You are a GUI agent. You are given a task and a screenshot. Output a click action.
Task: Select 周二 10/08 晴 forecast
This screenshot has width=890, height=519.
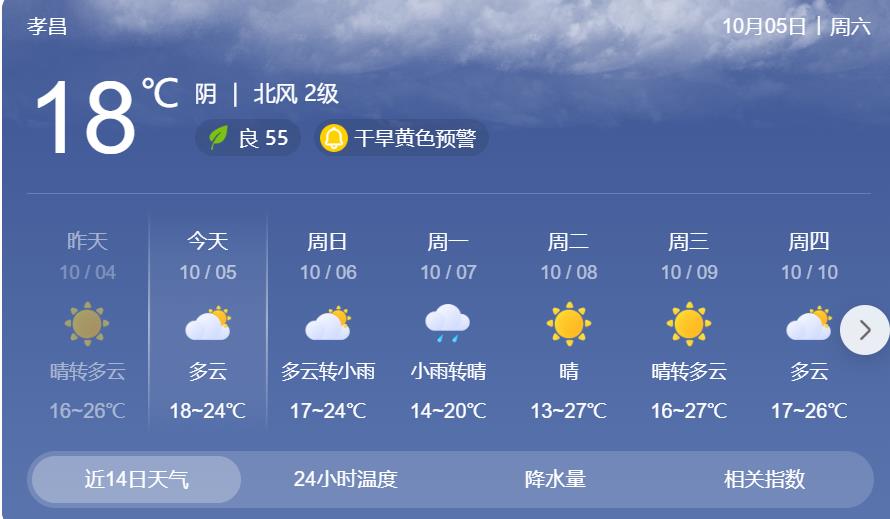[568, 325]
